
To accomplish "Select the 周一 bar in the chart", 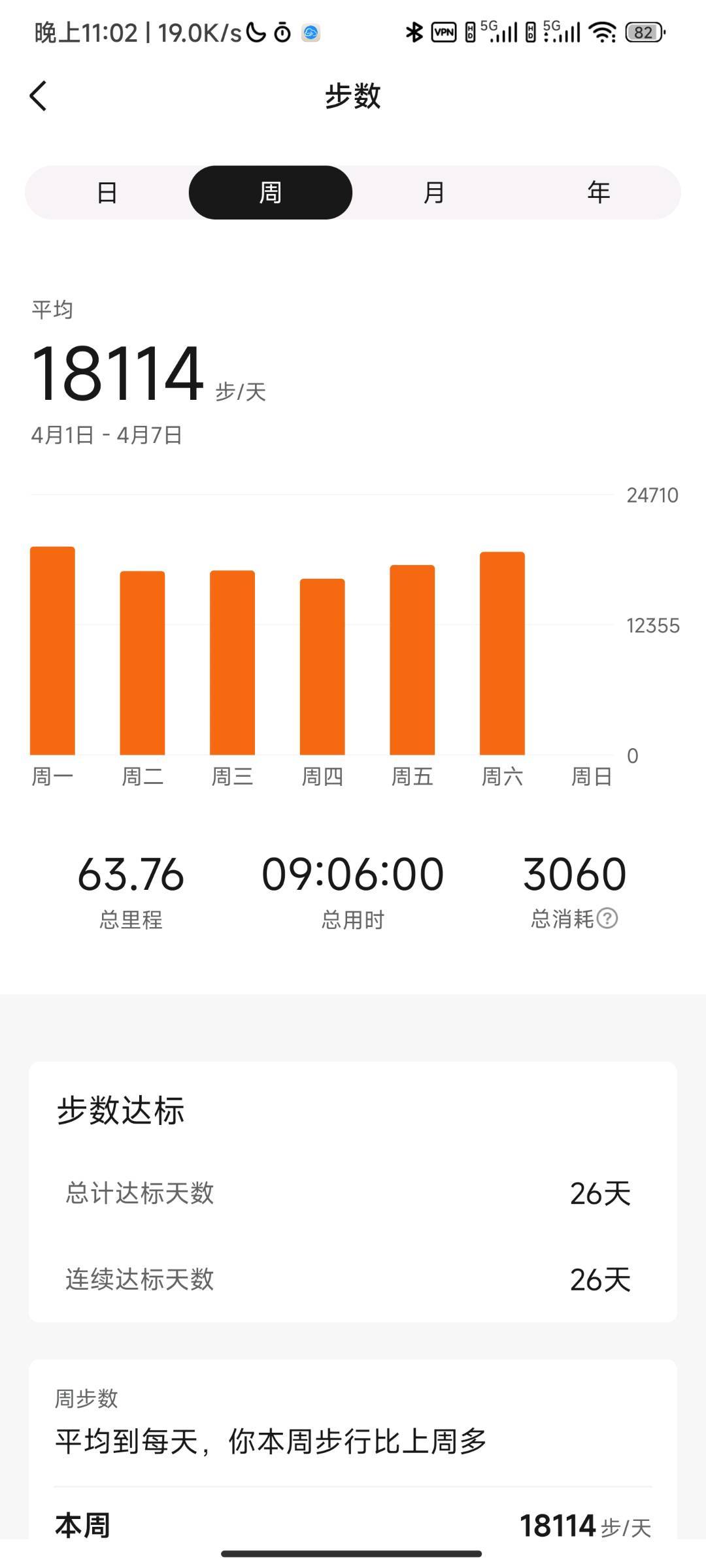I will pyautogui.click(x=52, y=651).
